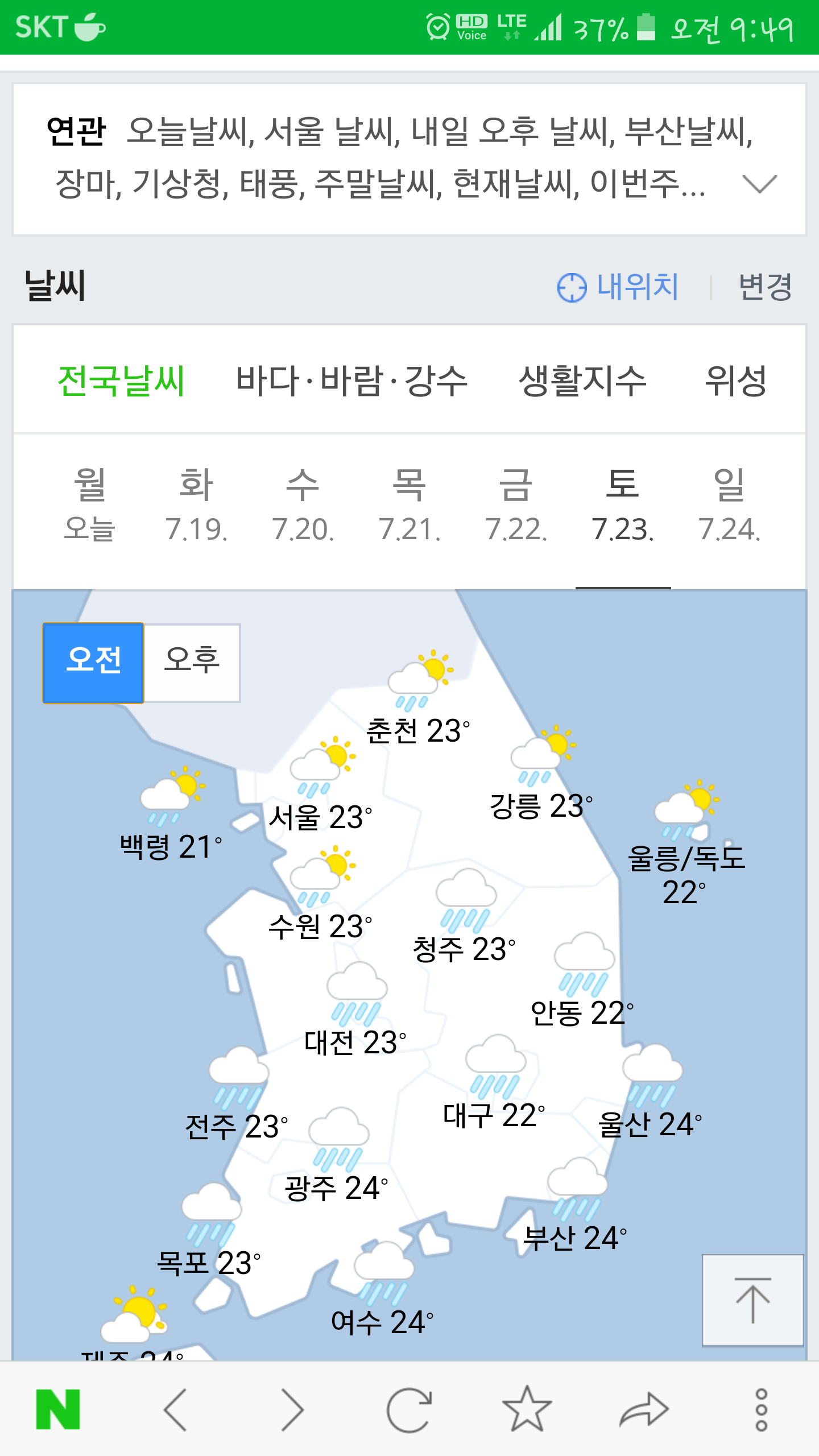819x1456 pixels.
Task: Reload the current page
Action: 409,1409
